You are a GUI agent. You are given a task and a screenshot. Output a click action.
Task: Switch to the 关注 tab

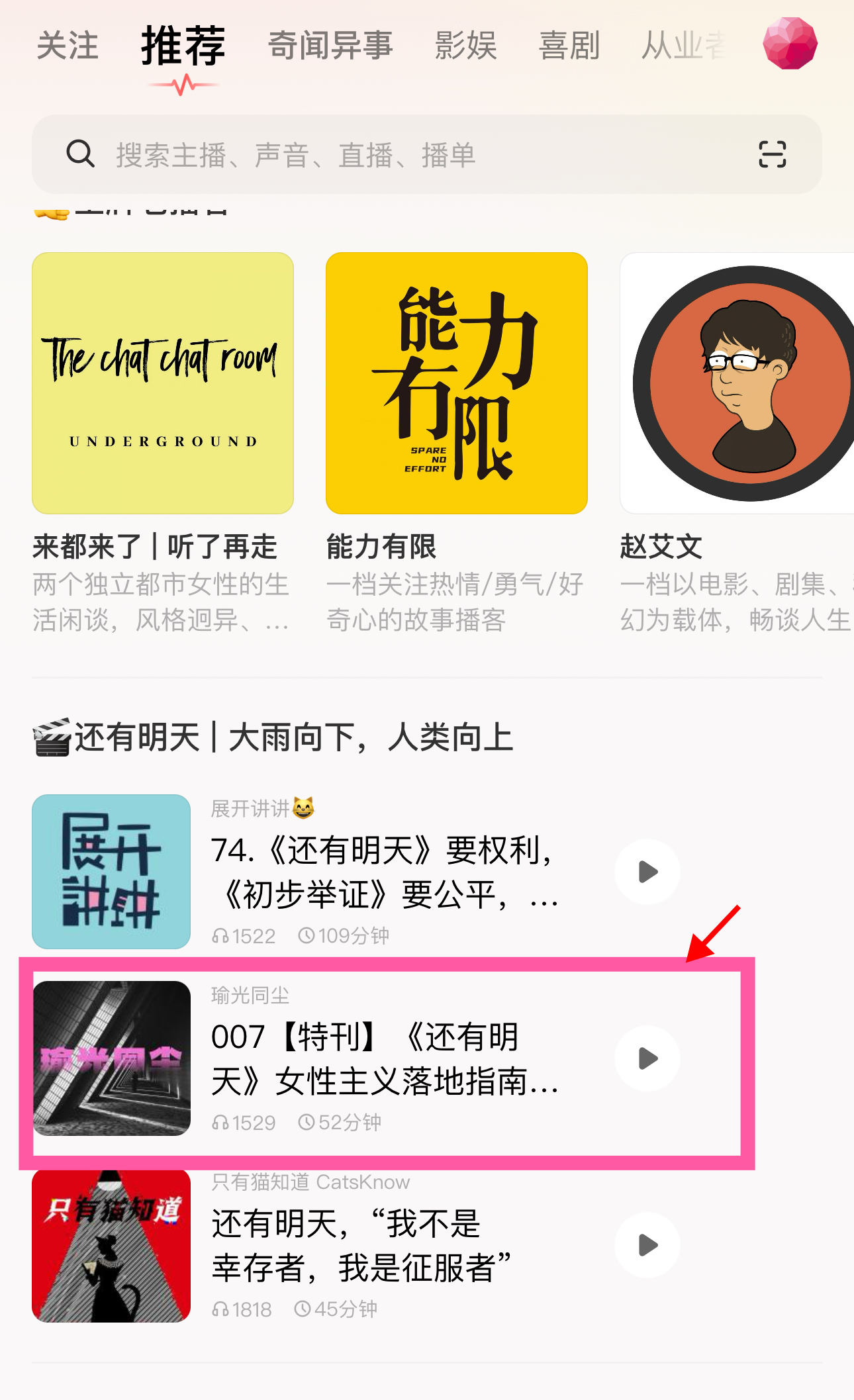(x=68, y=46)
